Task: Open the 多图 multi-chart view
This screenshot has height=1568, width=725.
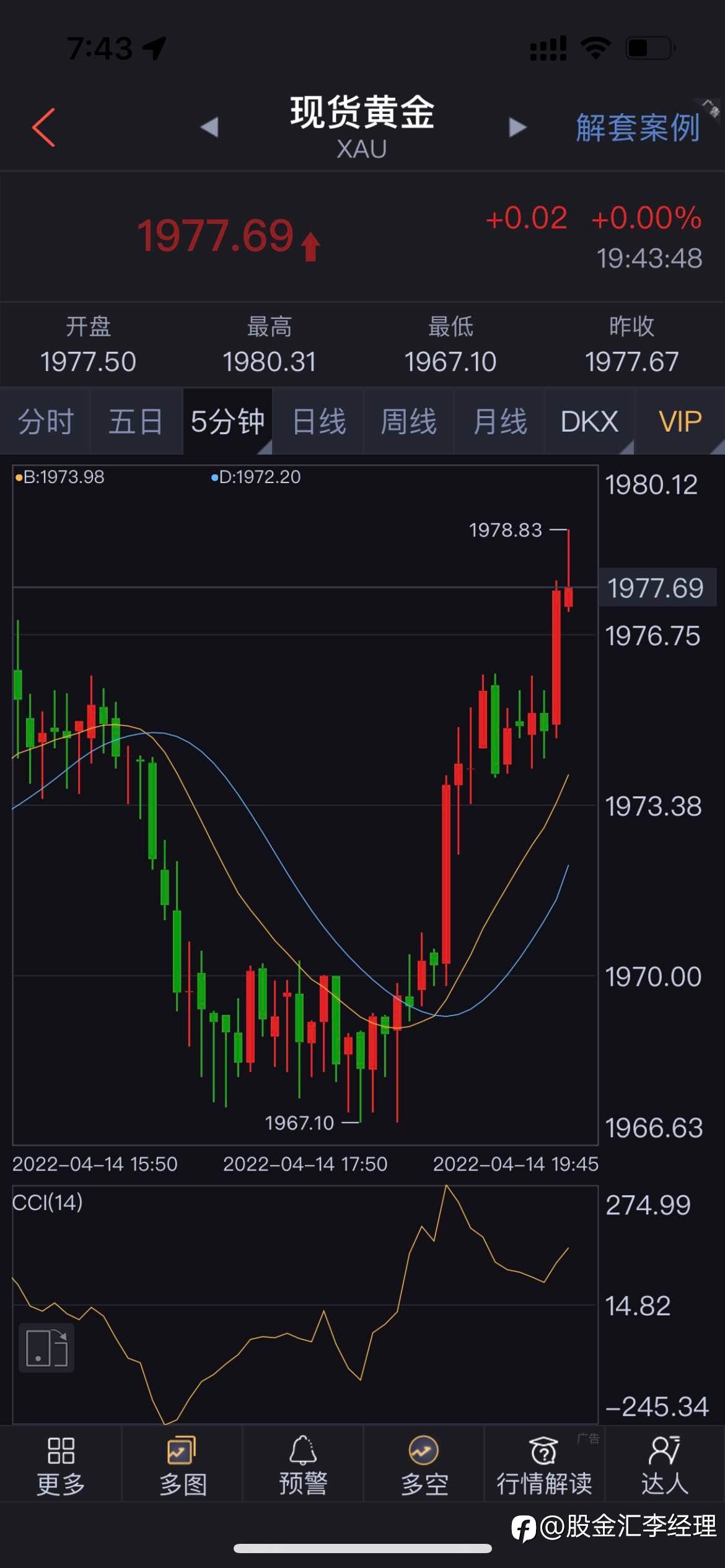Action: click(182, 1466)
